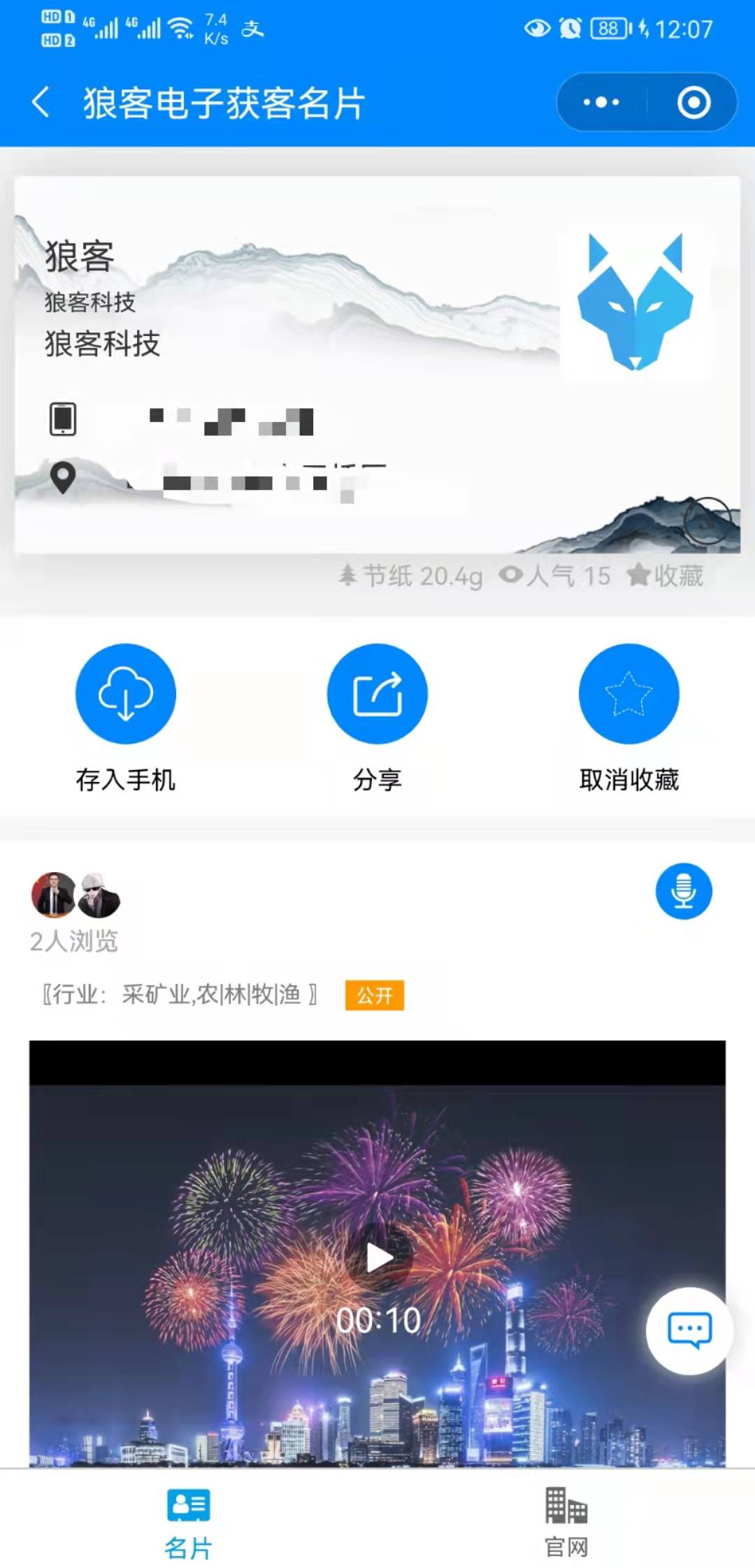
Task: Go back using the header arrow
Action: [x=42, y=103]
